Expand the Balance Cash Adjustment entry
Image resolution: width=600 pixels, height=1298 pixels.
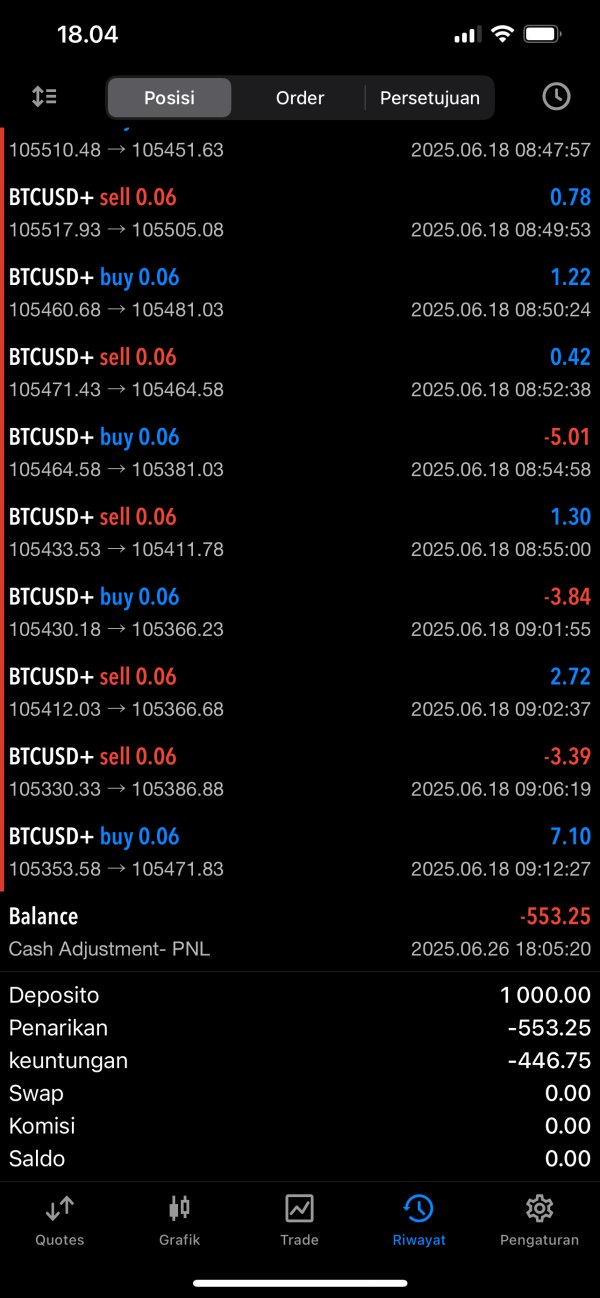pyautogui.click(x=300, y=932)
